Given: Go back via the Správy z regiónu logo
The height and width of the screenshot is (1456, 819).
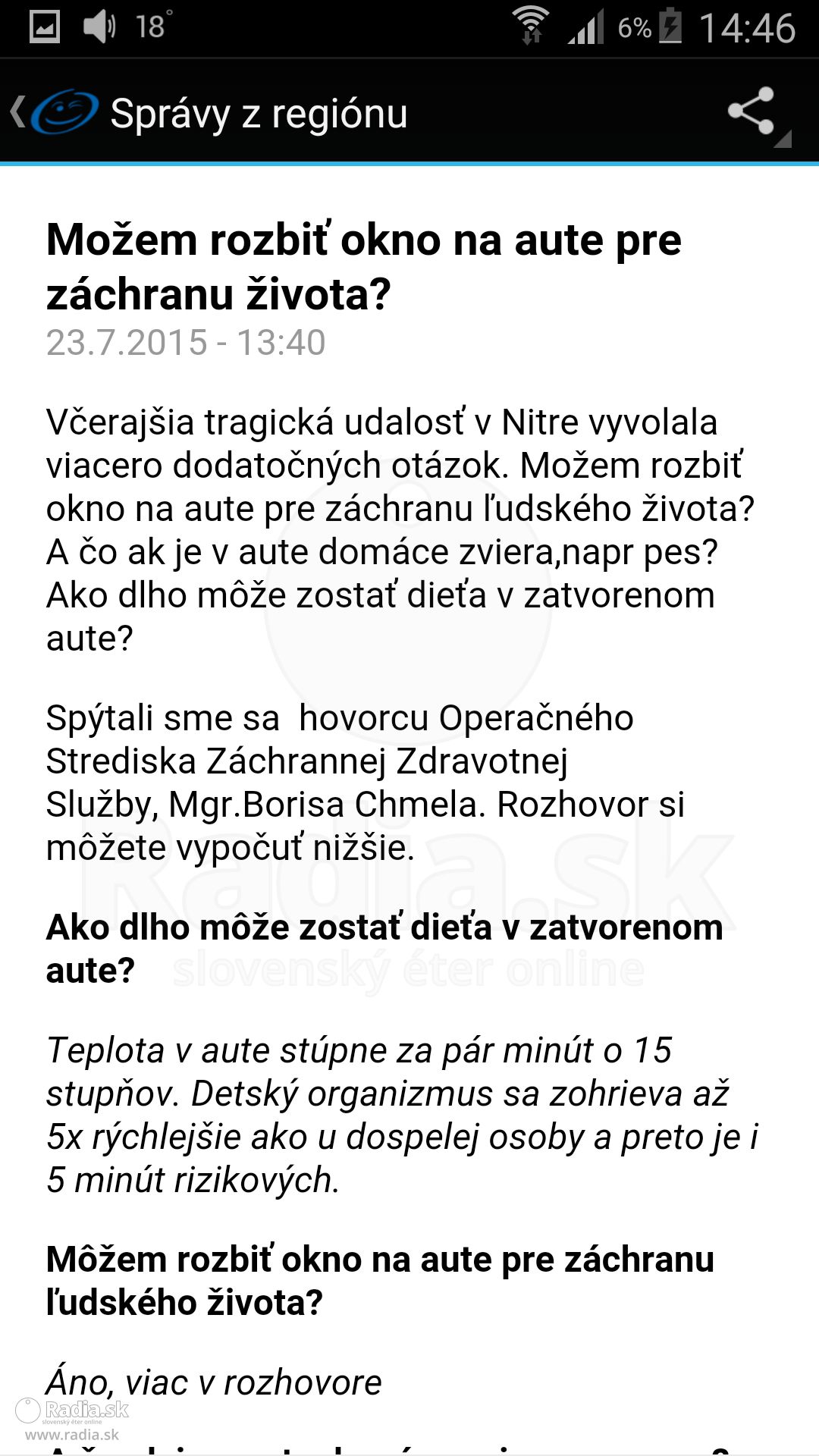Looking at the screenshot, I should coord(55,113).
